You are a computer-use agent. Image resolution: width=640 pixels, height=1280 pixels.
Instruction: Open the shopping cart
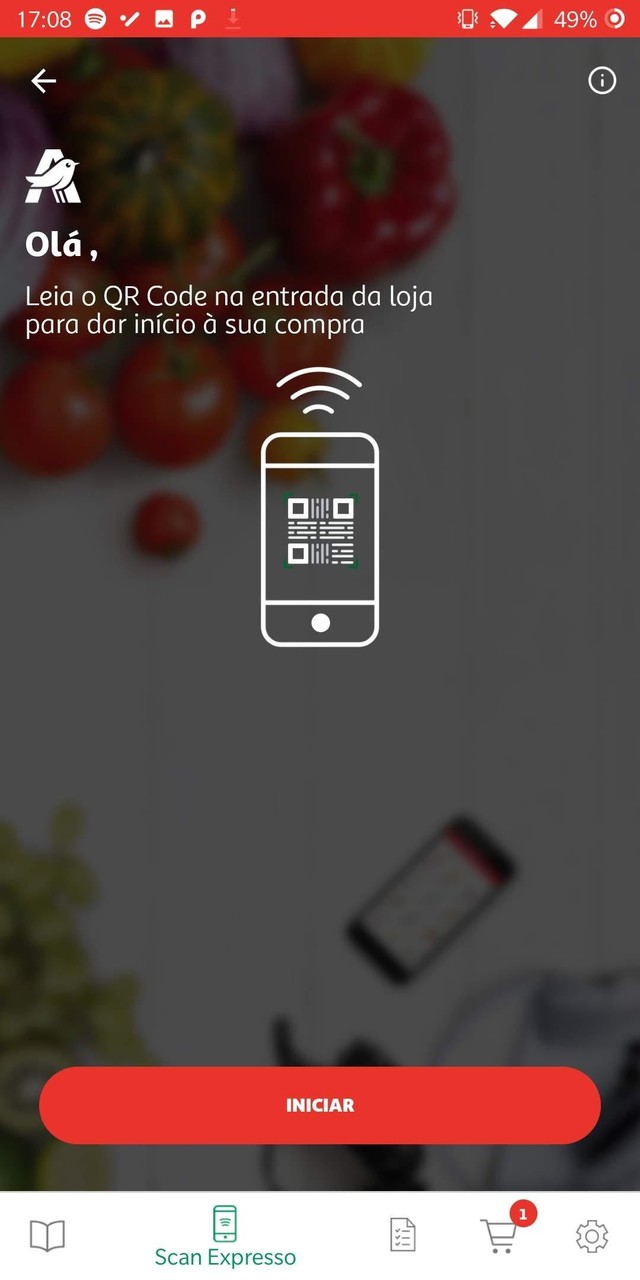(x=500, y=1235)
